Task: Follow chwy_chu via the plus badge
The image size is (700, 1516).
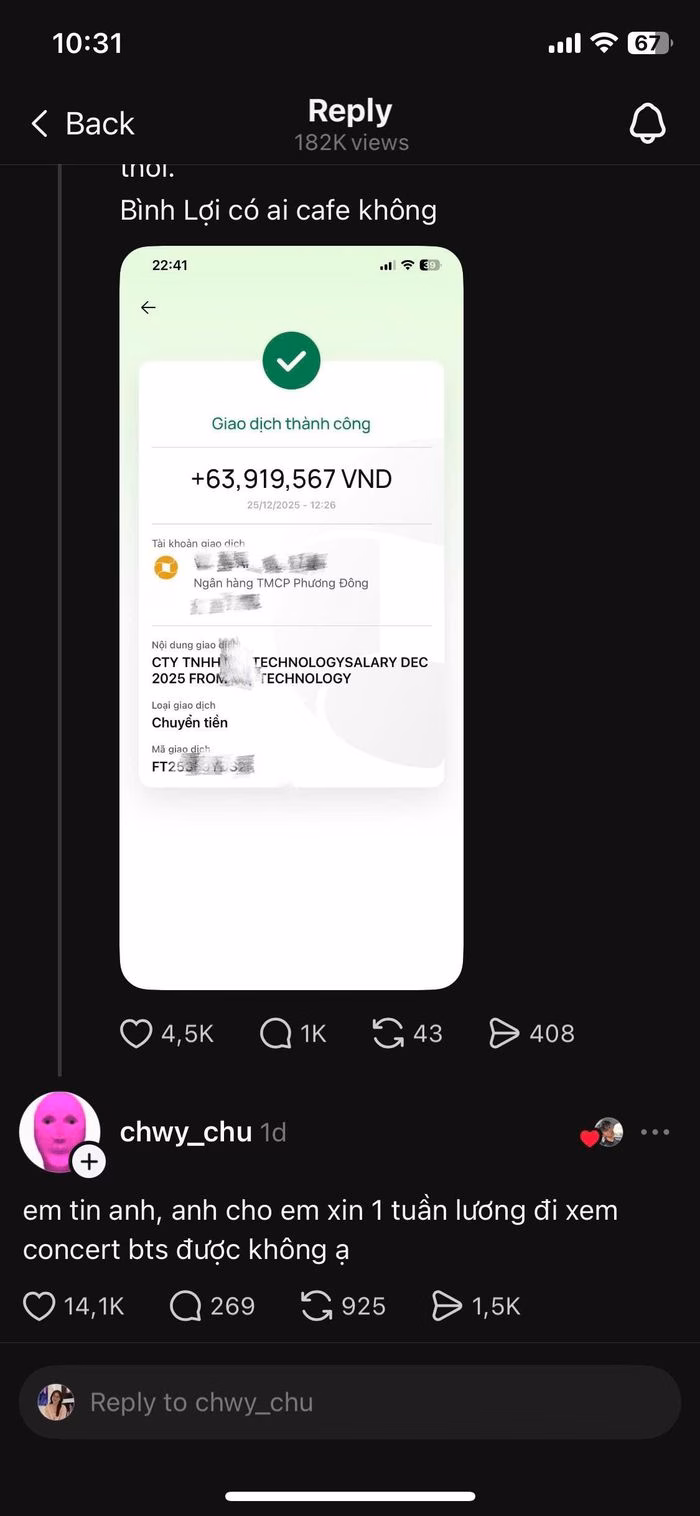Action: (89, 1161)
